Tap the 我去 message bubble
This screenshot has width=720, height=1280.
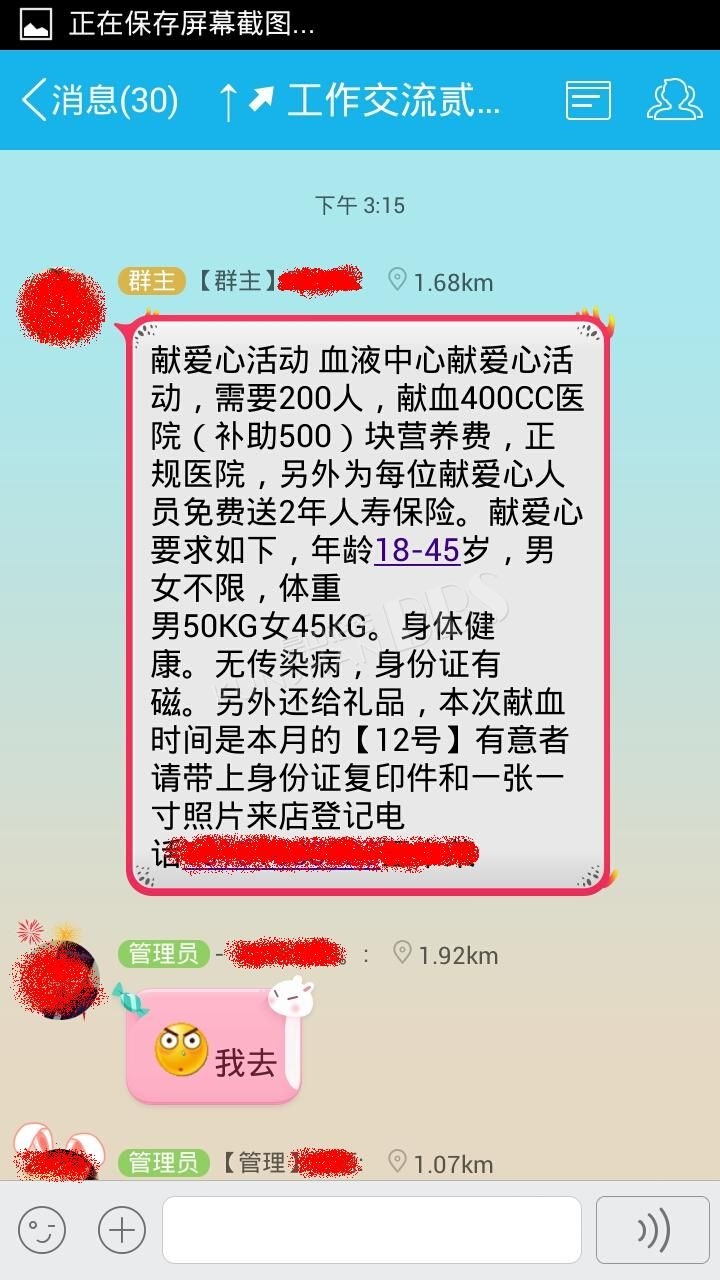click(214, 1047)
